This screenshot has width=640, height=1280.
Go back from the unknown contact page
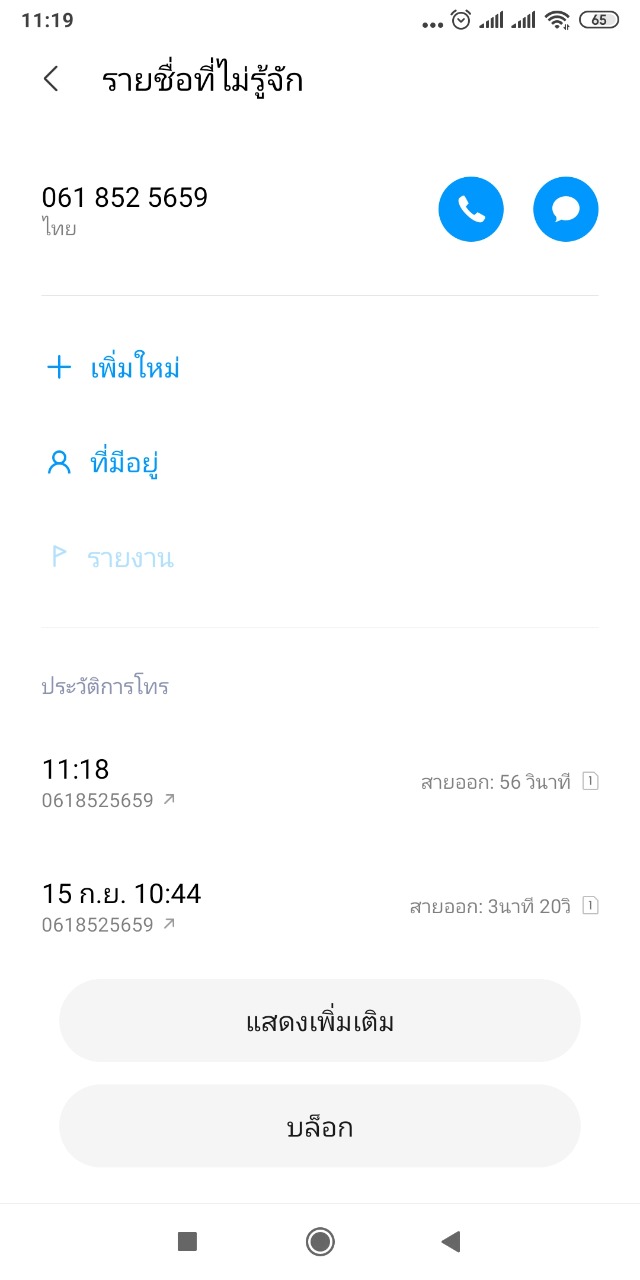[51, 80]
